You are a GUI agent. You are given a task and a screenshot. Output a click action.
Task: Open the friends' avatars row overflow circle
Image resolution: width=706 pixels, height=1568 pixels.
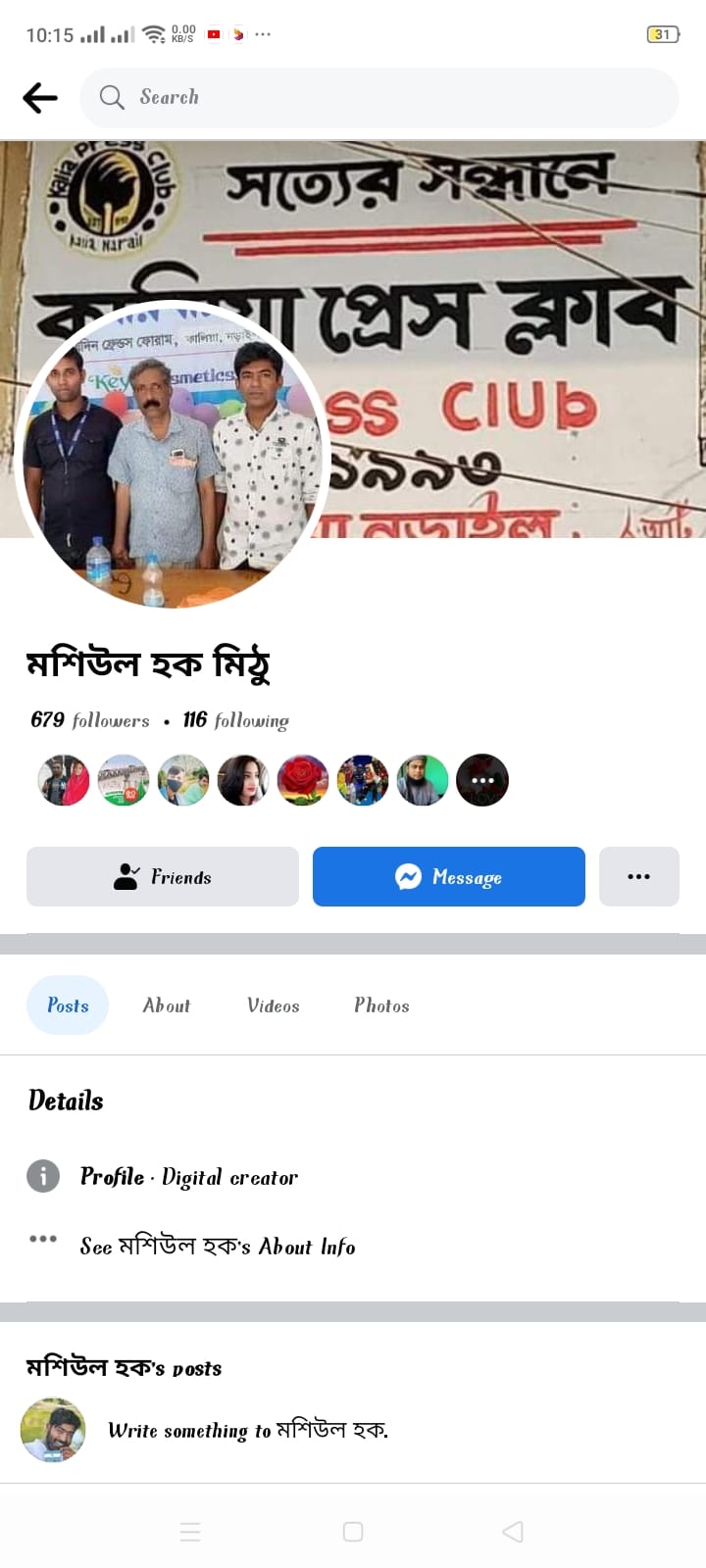pos(482,780)
